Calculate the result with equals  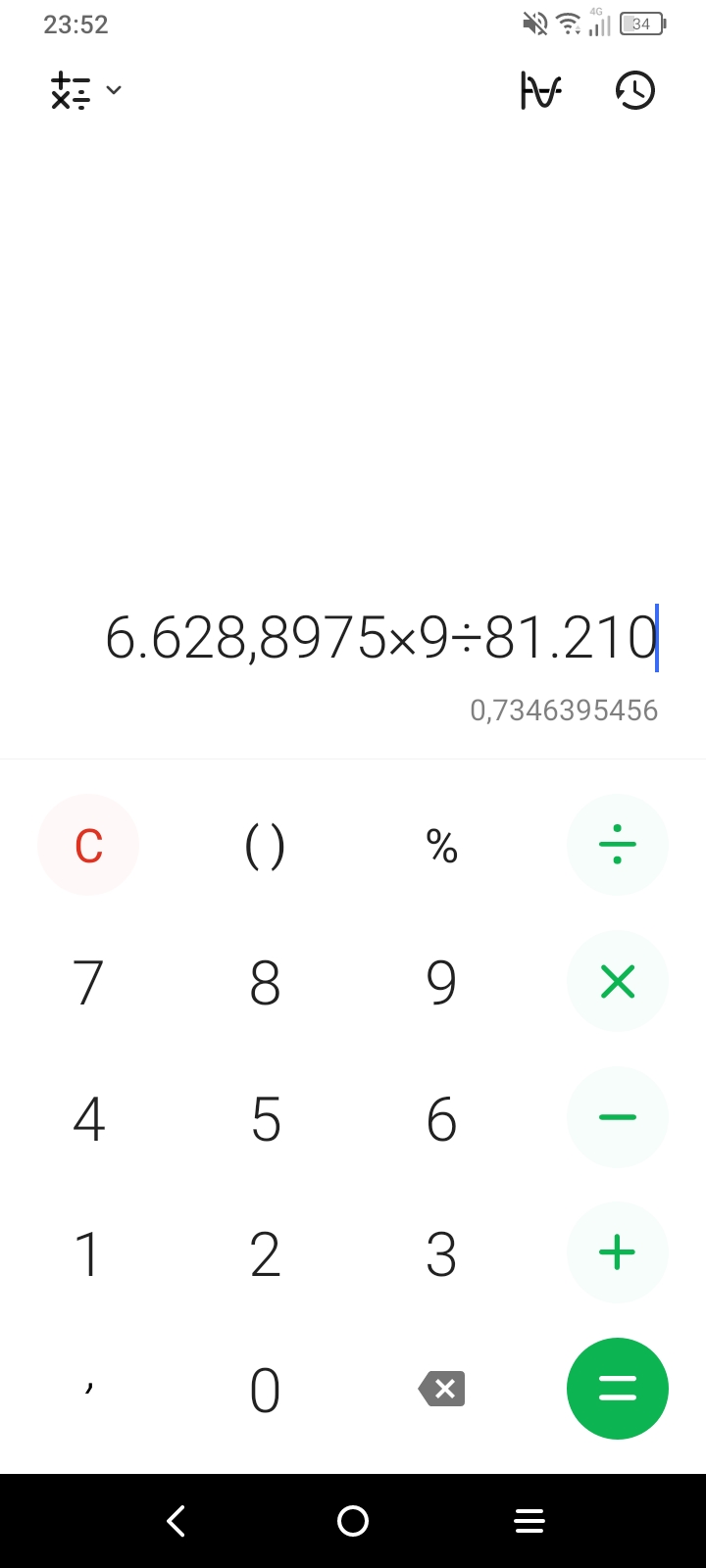[617, 1389]
